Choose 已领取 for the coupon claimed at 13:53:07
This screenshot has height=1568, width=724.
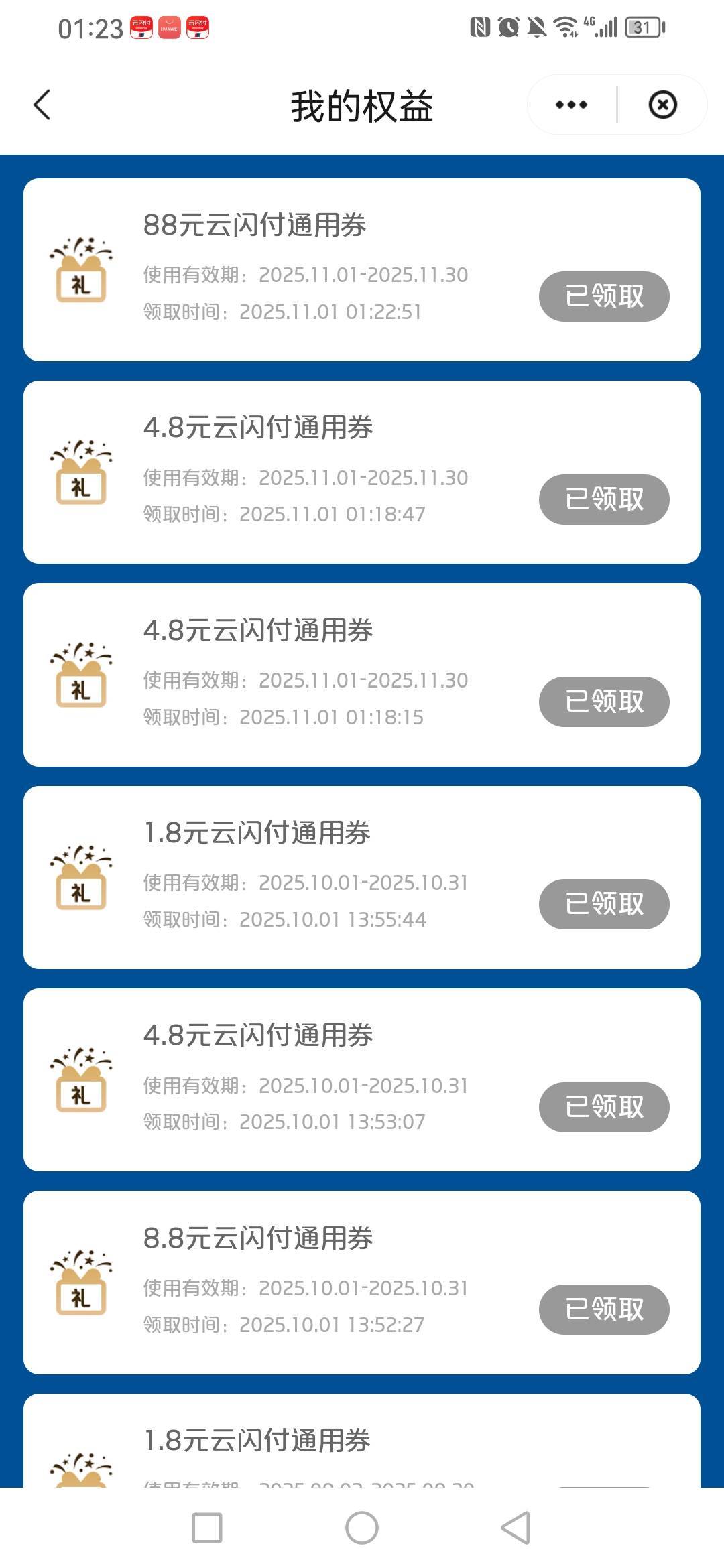(x=604, y=1107)
